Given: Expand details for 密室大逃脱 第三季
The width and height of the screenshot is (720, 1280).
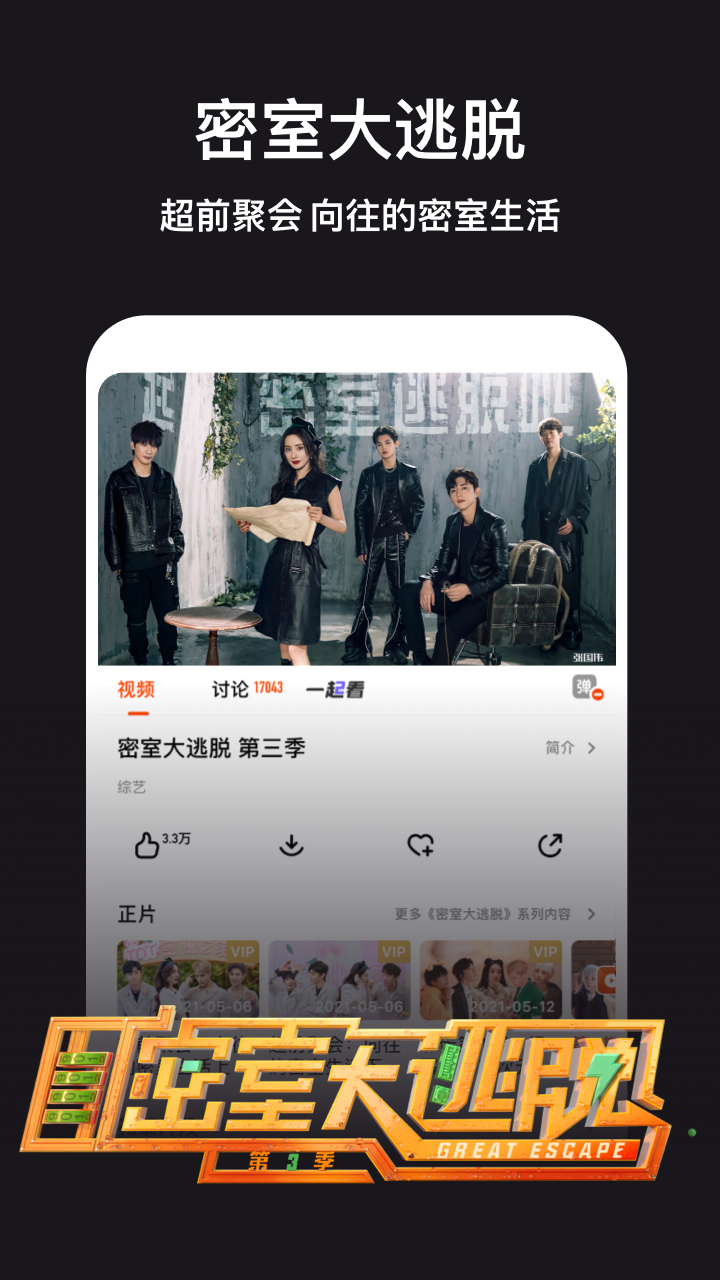Looking at the screenshot, I should pyautogui.click(x=210, y=746).
